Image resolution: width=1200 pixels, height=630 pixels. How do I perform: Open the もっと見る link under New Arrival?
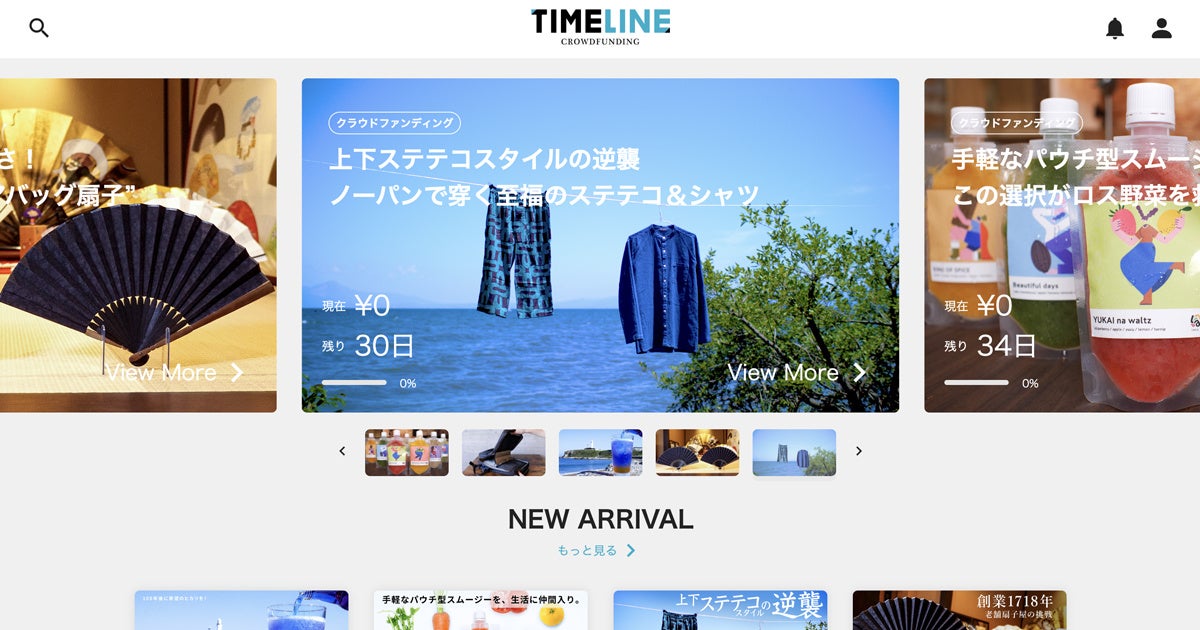click(x=597, y=550)
